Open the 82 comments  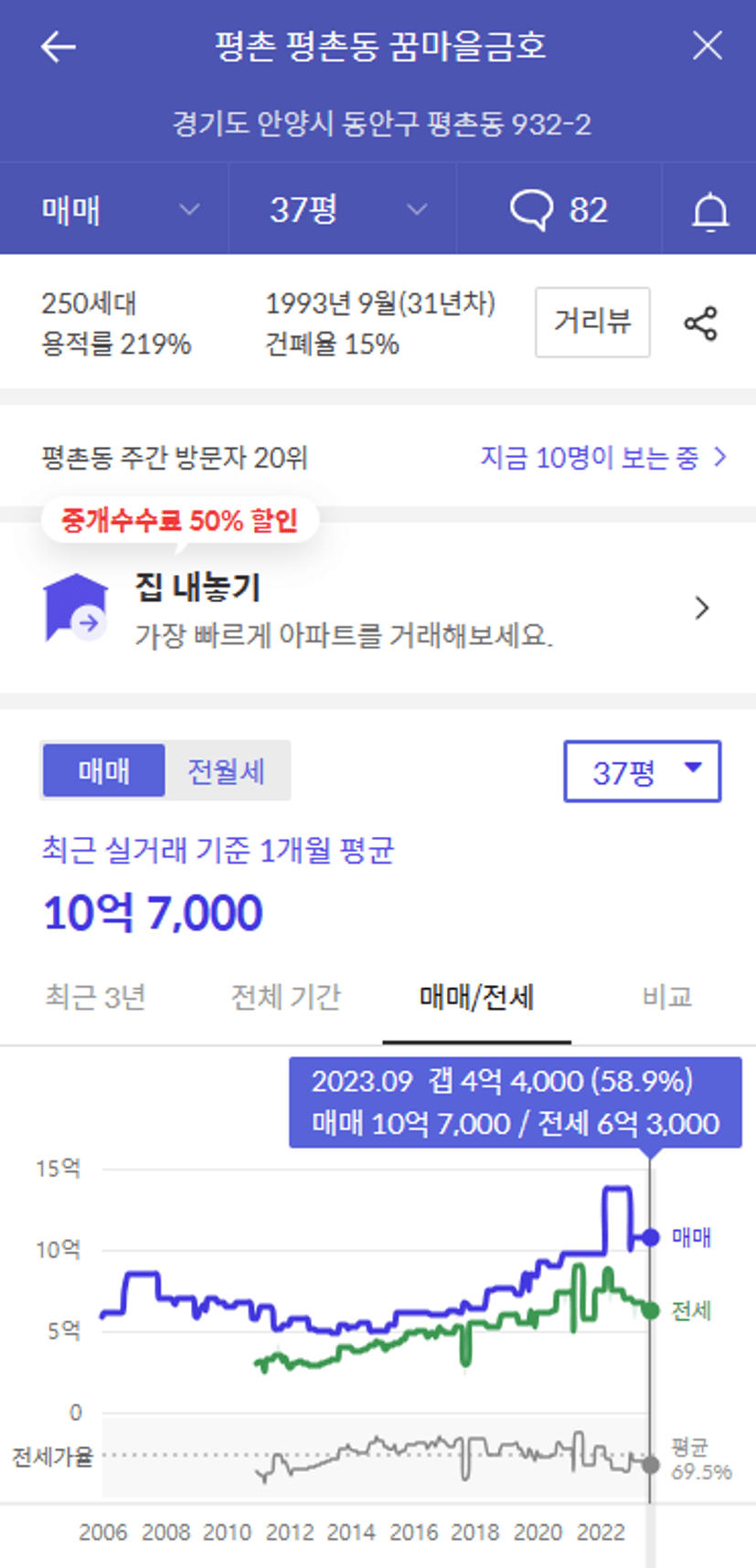tap(559, 209)
